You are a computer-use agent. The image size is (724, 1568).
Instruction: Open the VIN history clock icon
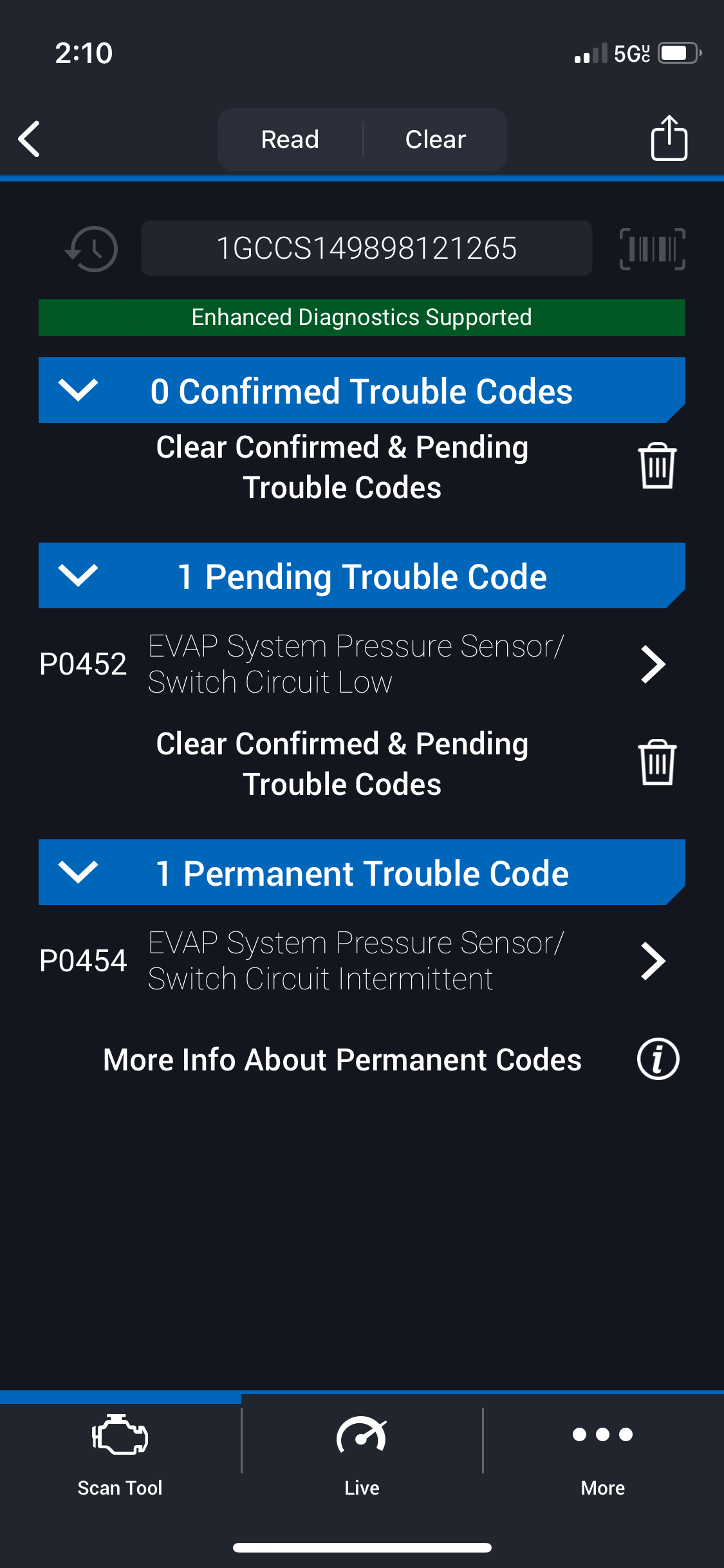click(92, 249)
